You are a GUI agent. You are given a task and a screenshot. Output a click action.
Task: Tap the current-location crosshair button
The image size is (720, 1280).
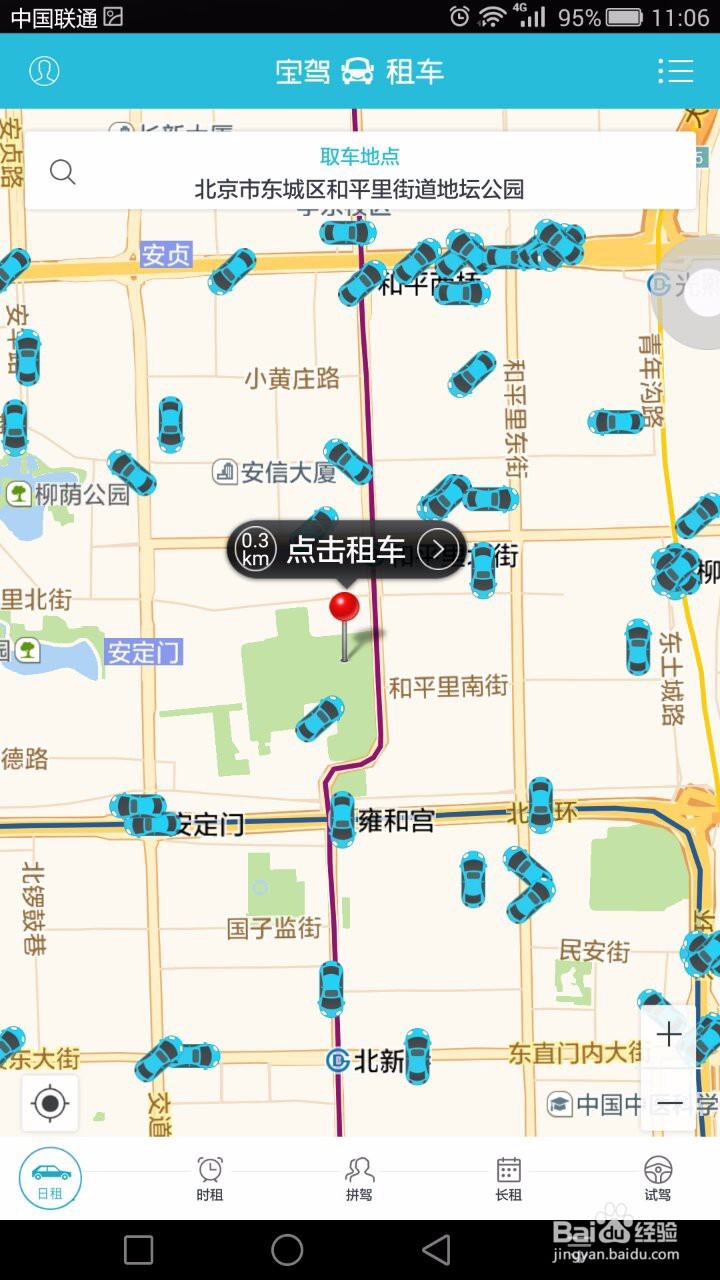[49, 1103]
